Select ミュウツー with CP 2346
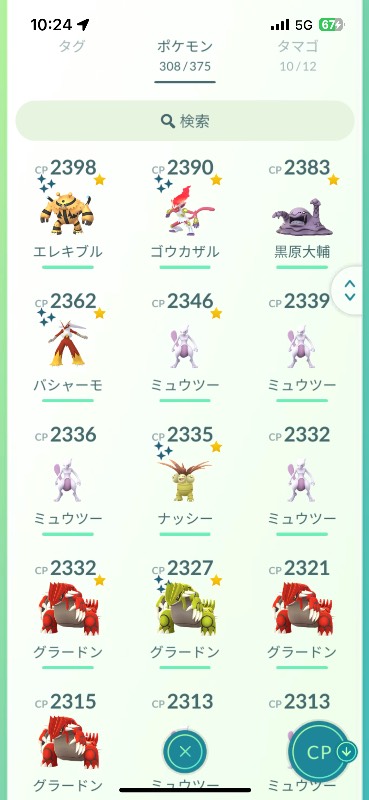This screenshot has height=800, width=369. click(x=185, y=347)
